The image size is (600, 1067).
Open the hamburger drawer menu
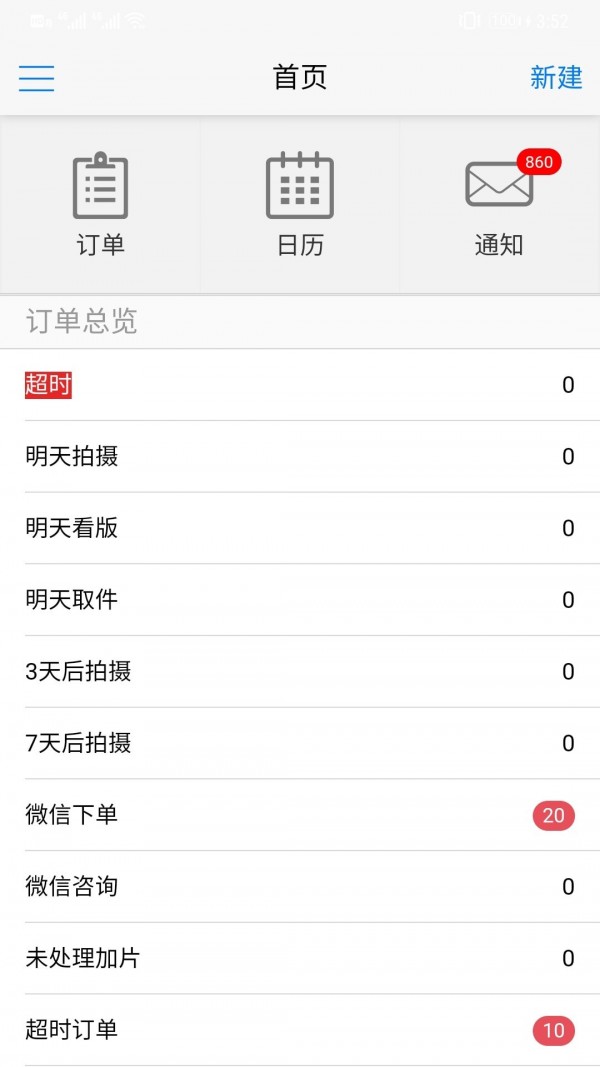(36, 78)
